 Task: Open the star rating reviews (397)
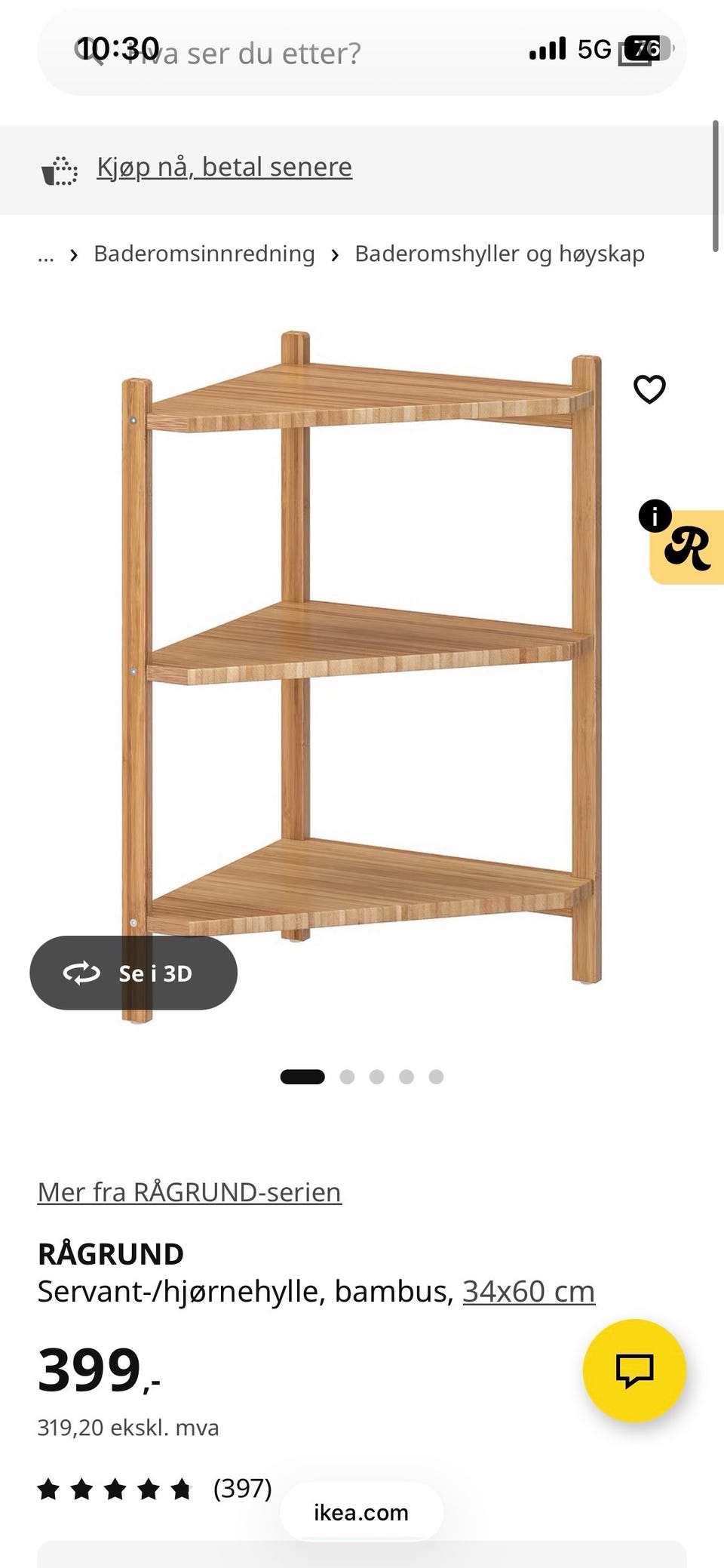tap(155, 1489)
